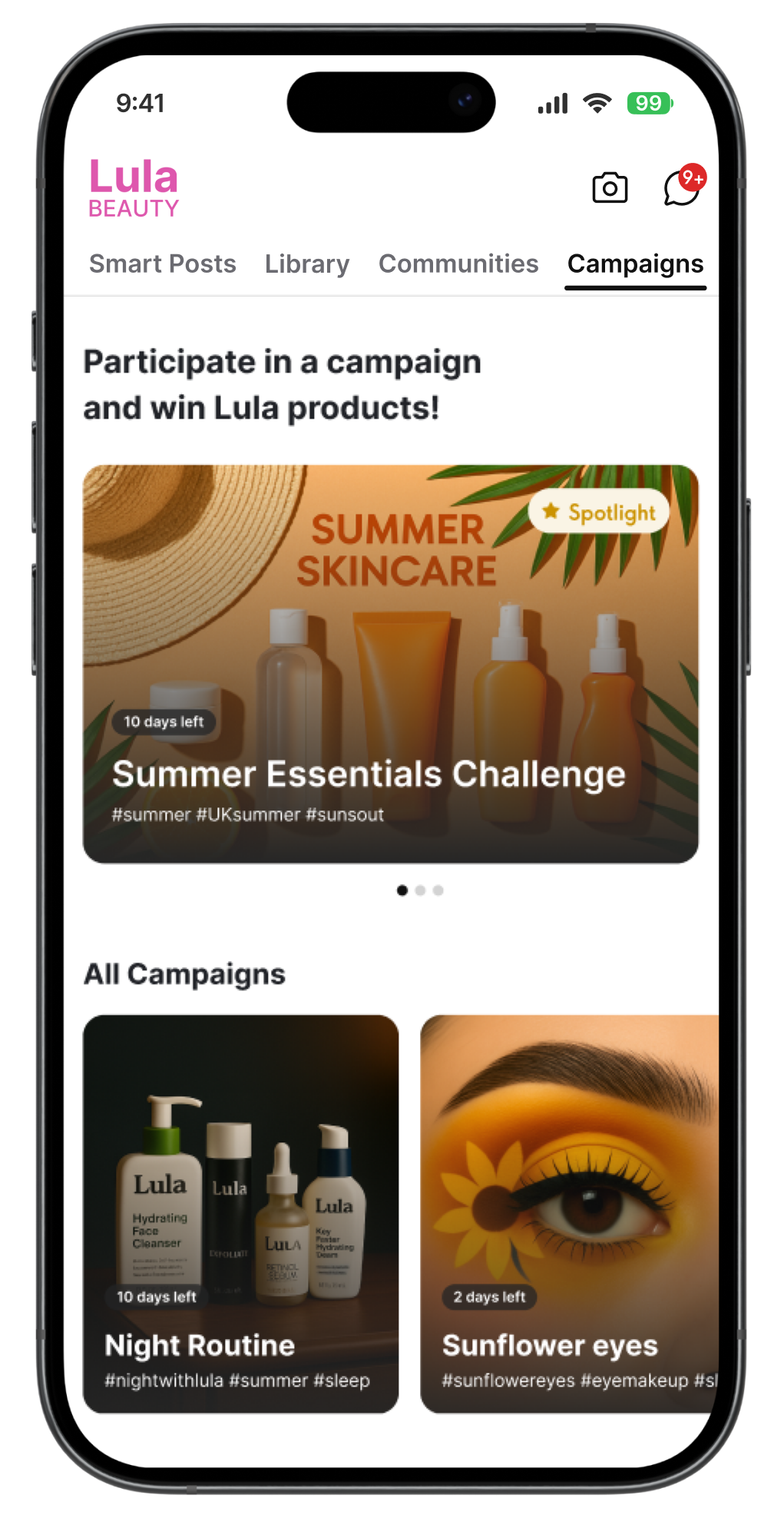The width and height of the screenshot is (784, 1518).
Task: Switch to the Communities tab
Action: click(458, 264)
